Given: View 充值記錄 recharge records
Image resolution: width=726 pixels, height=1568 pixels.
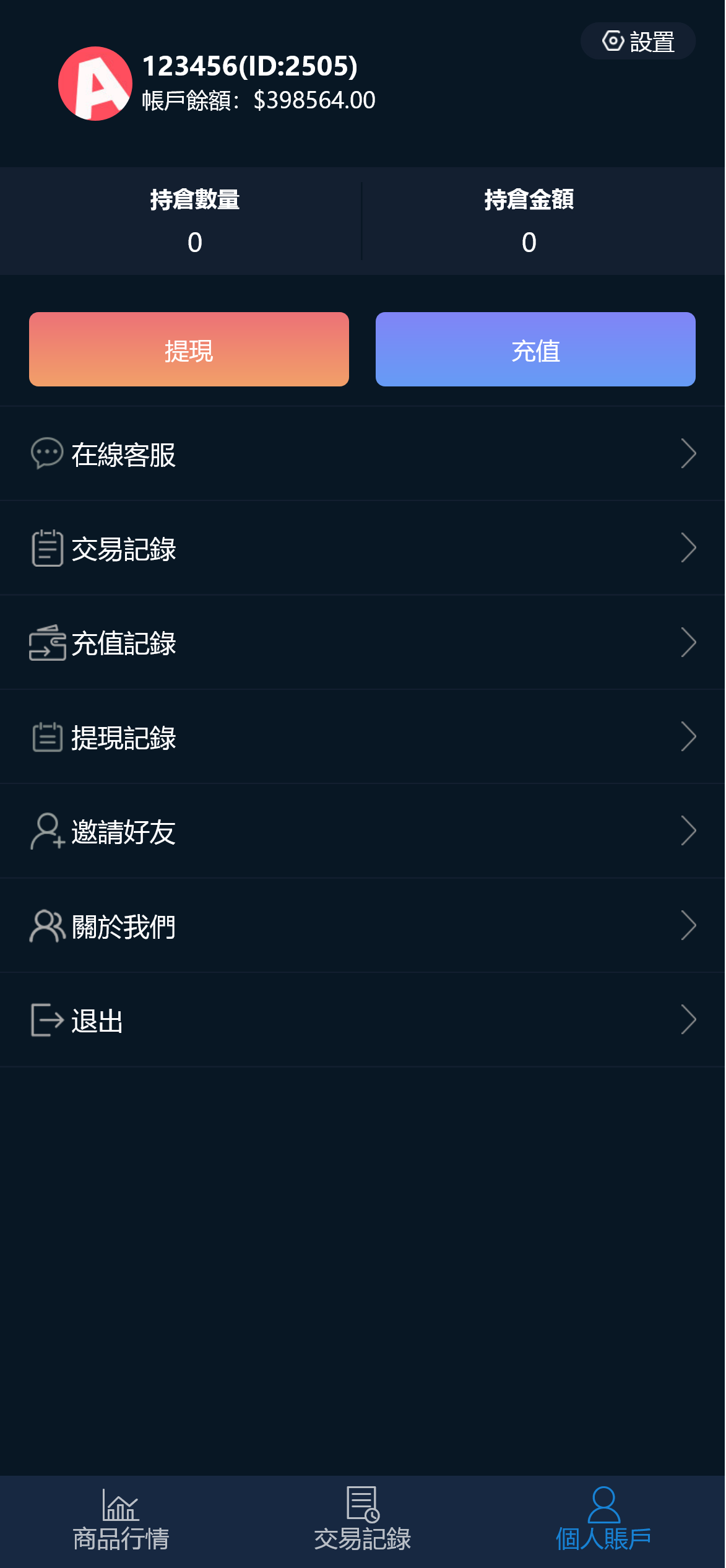Looking at the screenshot, I should pos(363,643).
